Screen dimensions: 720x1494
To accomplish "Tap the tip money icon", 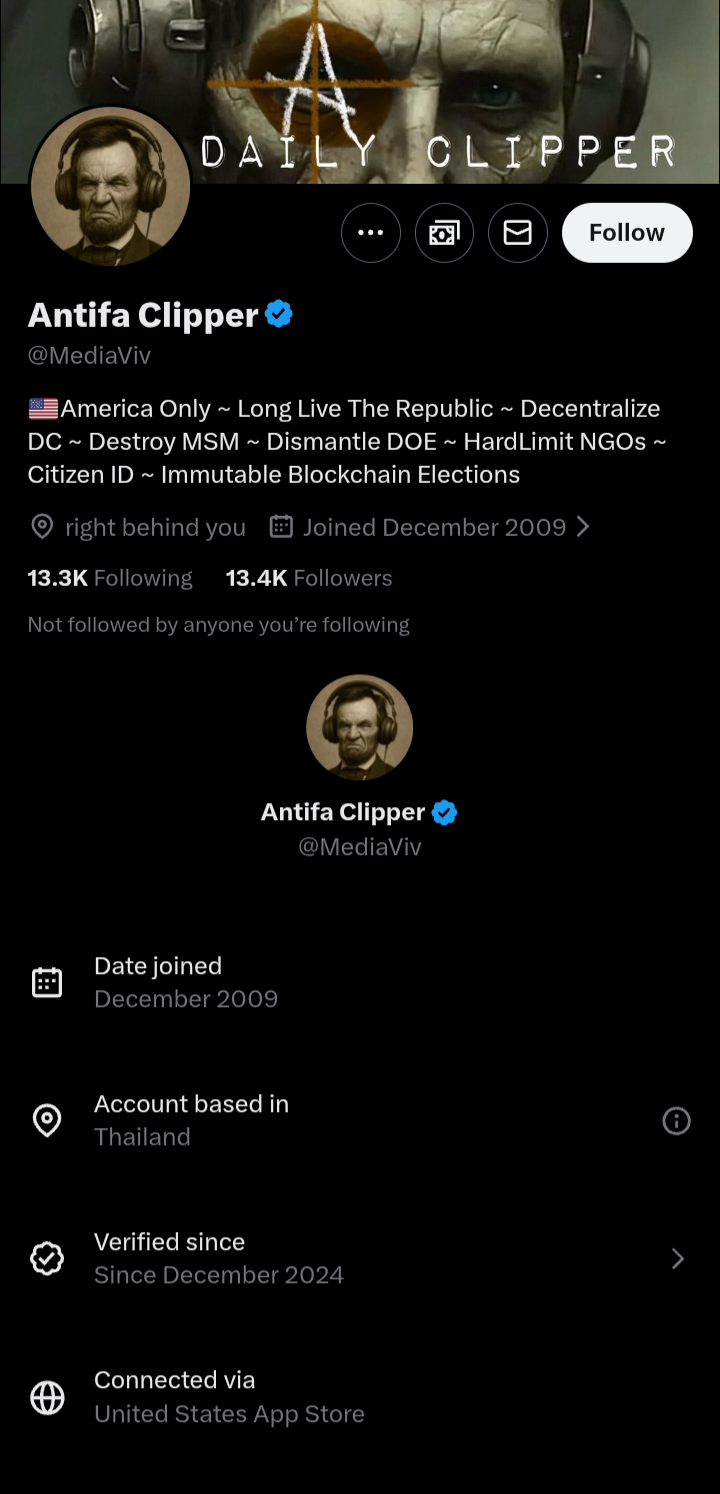I will [444, 233].
